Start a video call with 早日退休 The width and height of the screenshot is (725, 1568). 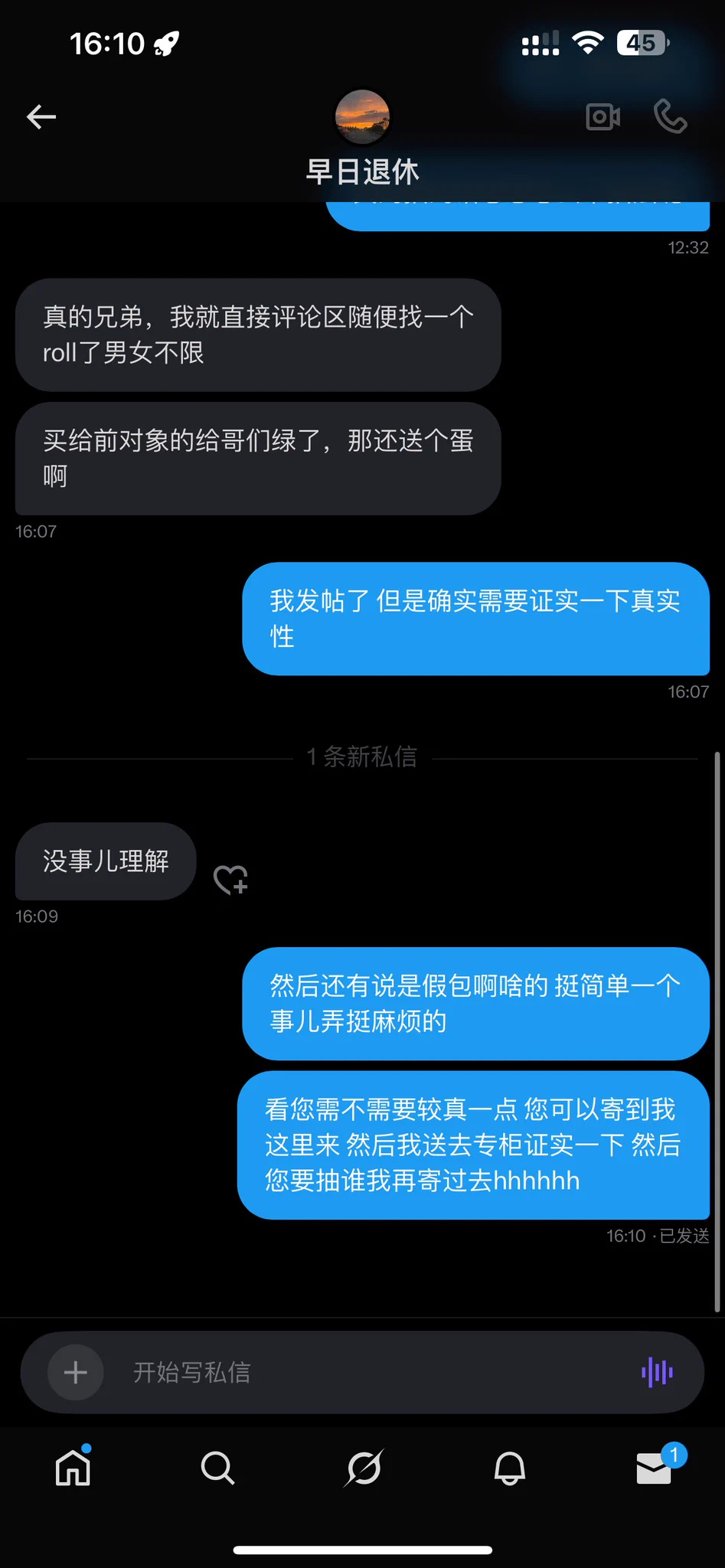pyautogui.click(x=603, y=116)
